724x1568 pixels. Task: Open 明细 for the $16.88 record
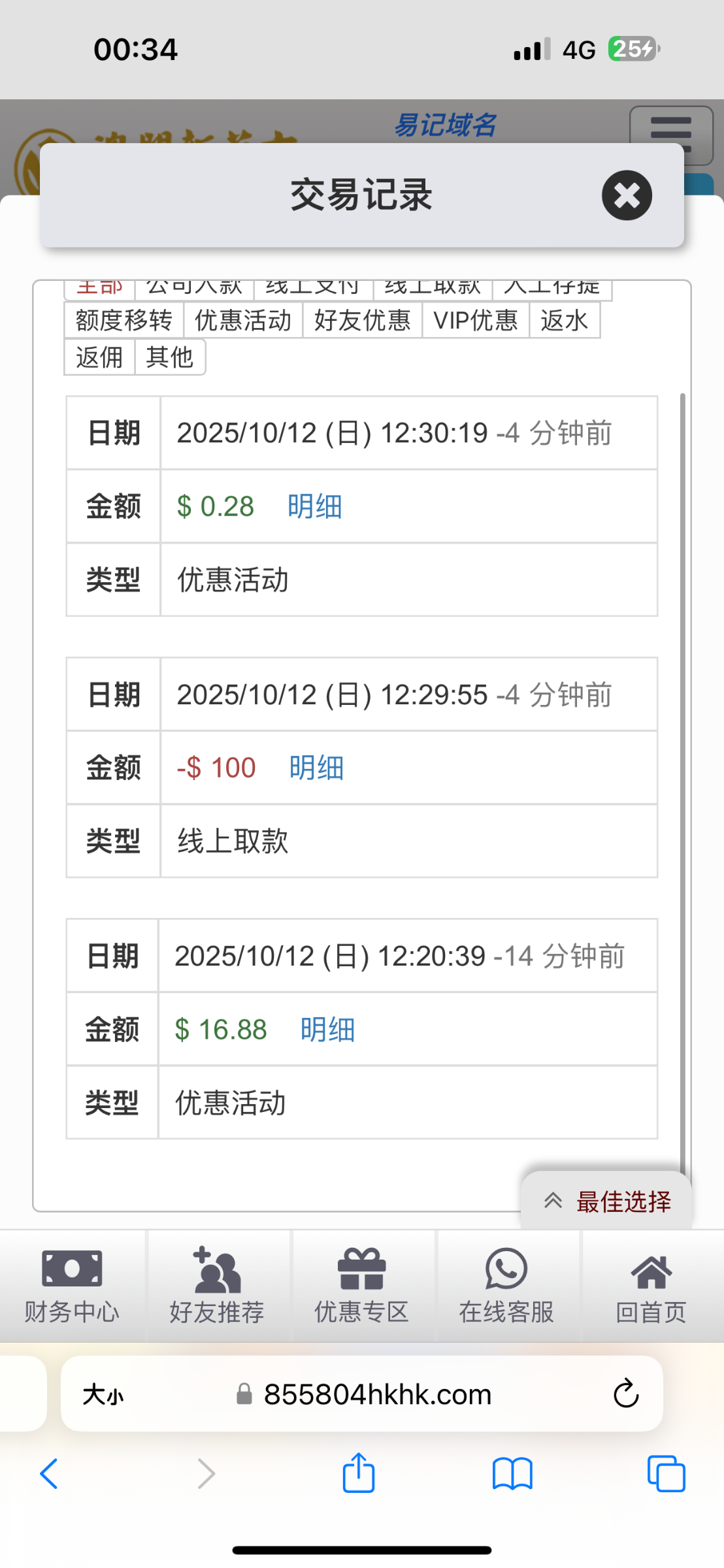tap(327, 1030)
